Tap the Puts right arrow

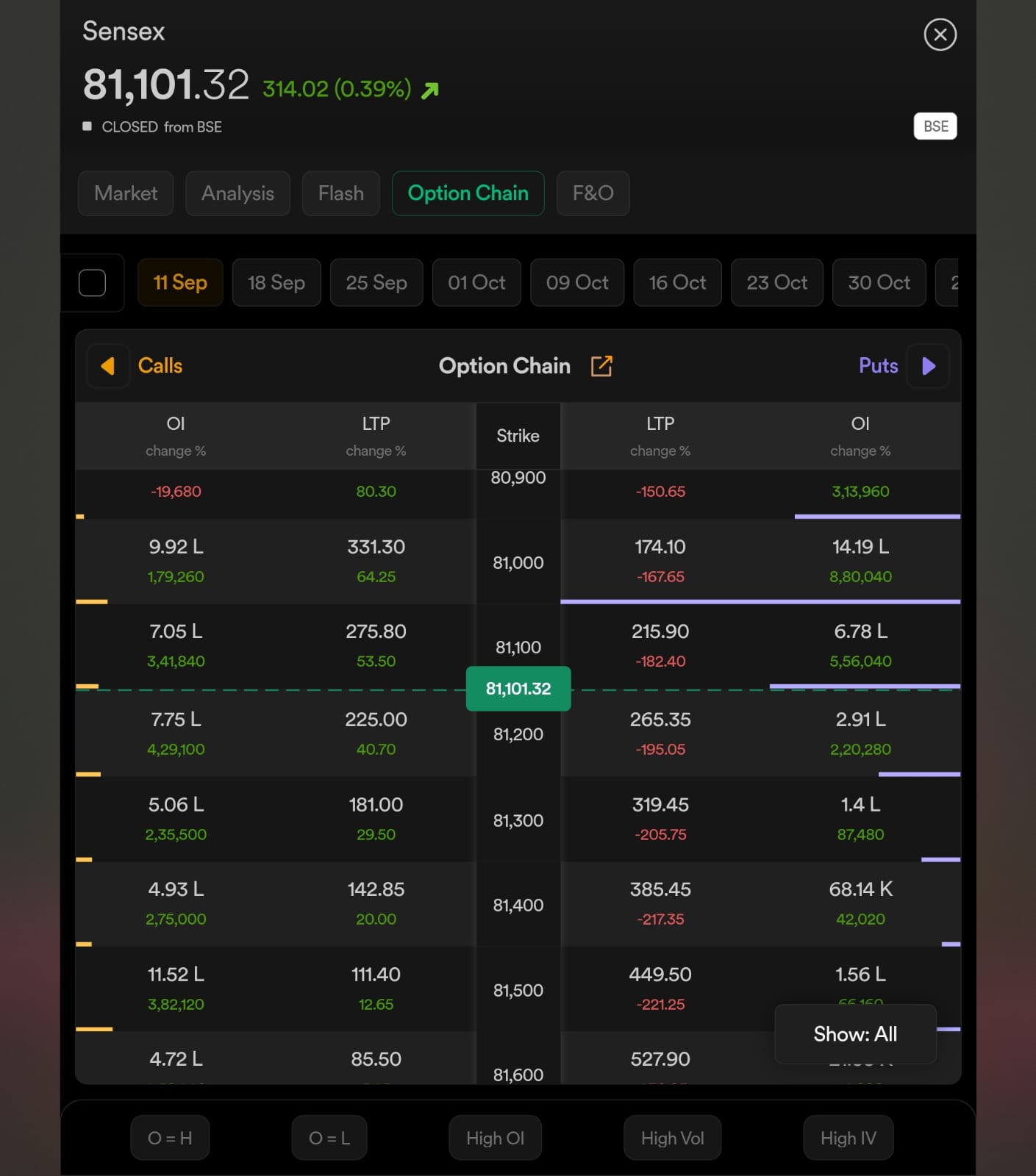[x=928, y=366]
